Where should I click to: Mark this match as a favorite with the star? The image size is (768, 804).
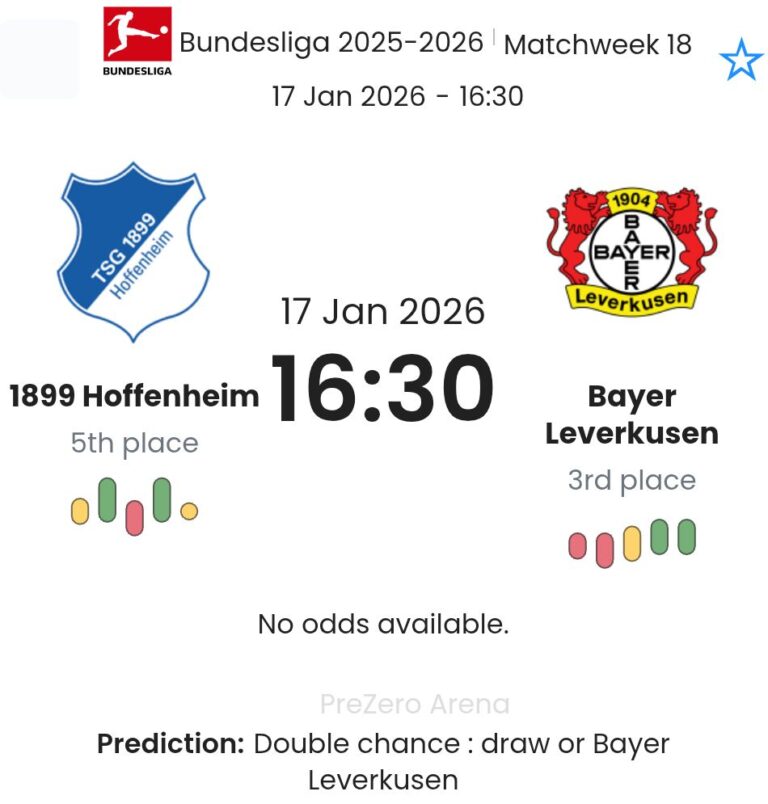(740, 62)
